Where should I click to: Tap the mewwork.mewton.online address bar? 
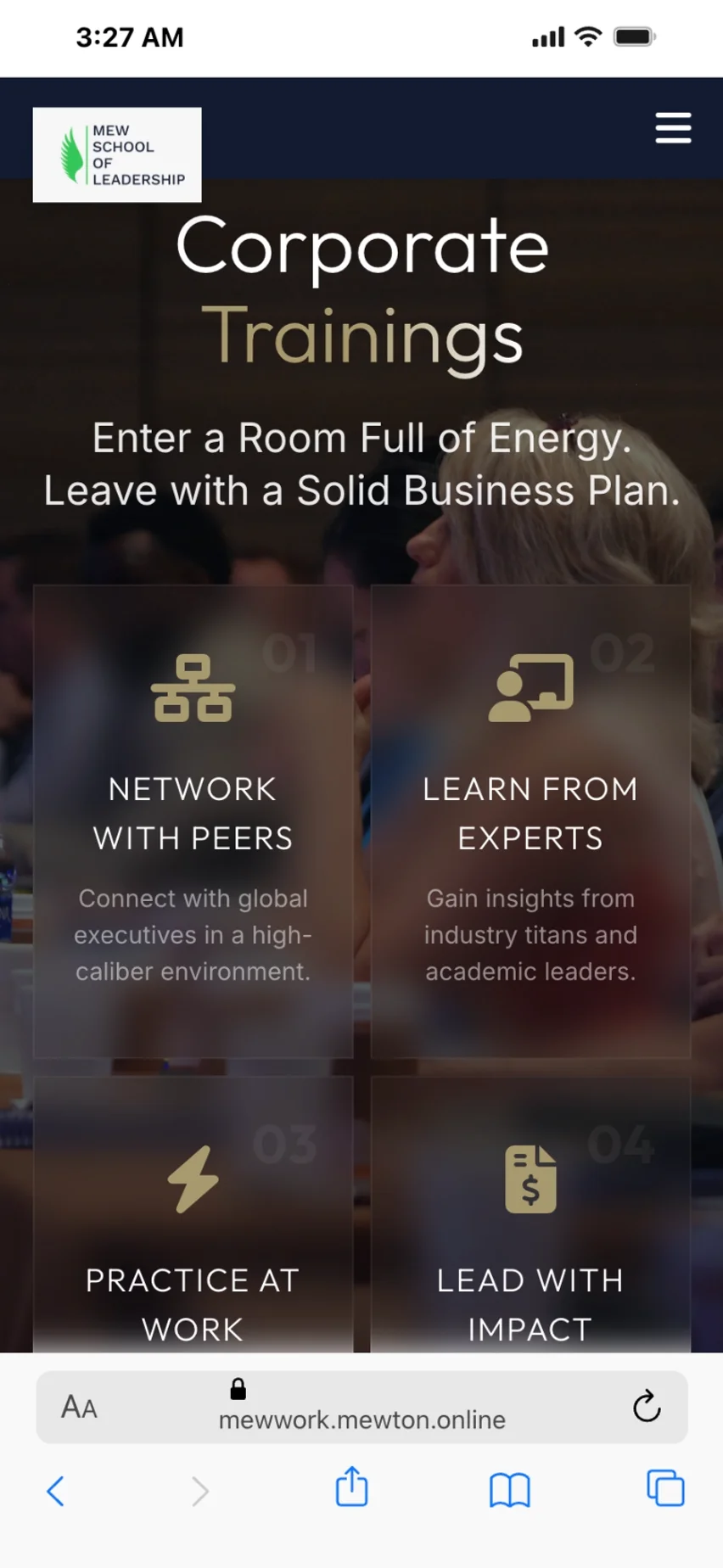[x=361, y=1419]
